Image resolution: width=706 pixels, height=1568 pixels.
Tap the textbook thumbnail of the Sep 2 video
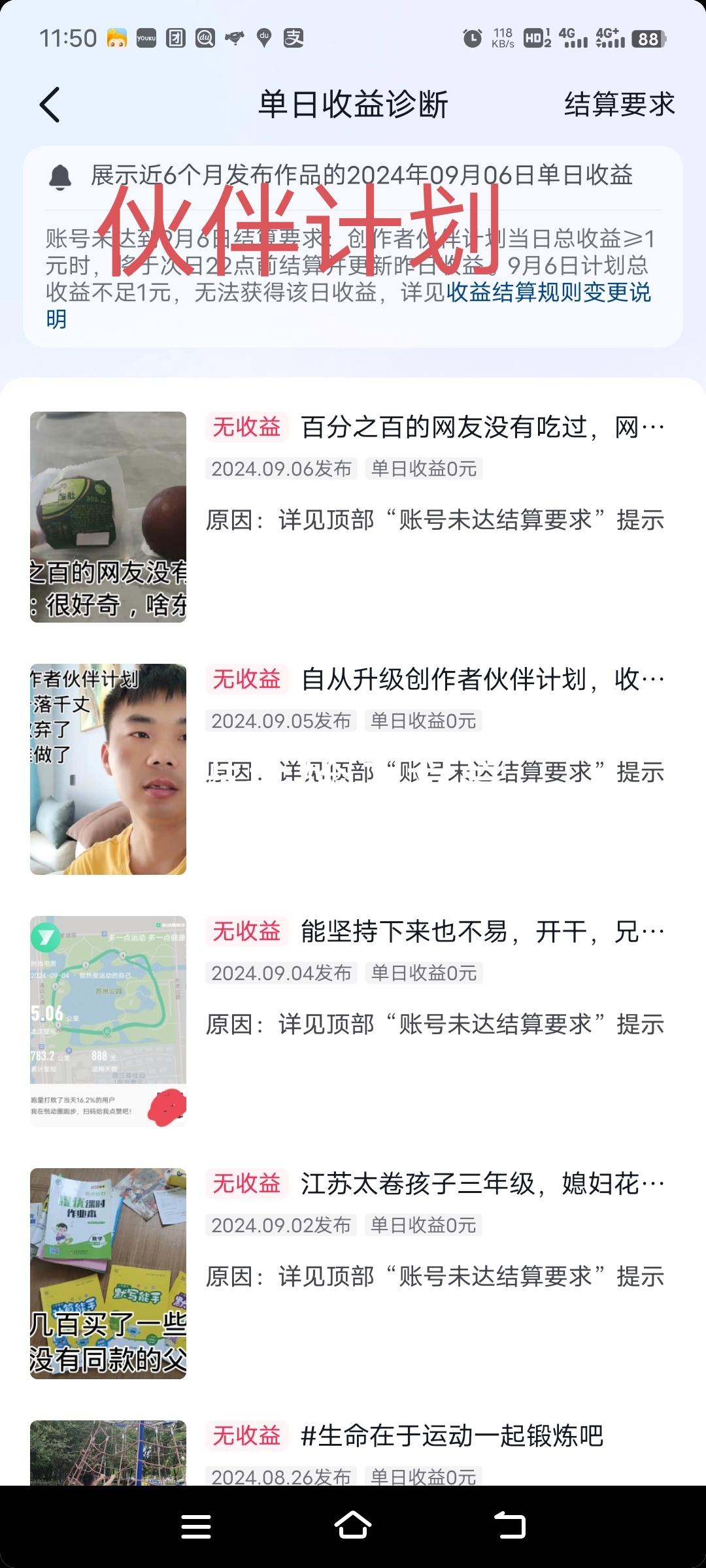click(x=109, y=1274)
